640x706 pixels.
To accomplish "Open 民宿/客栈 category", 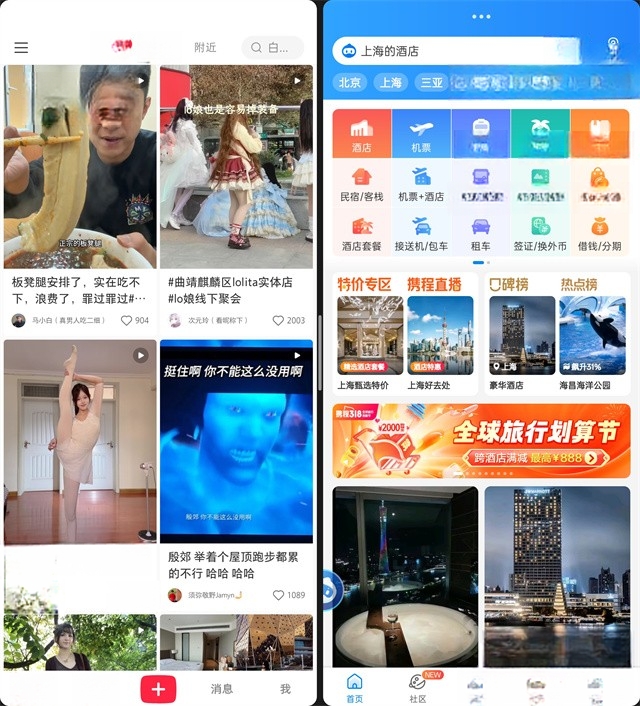I will coord(361,185).
